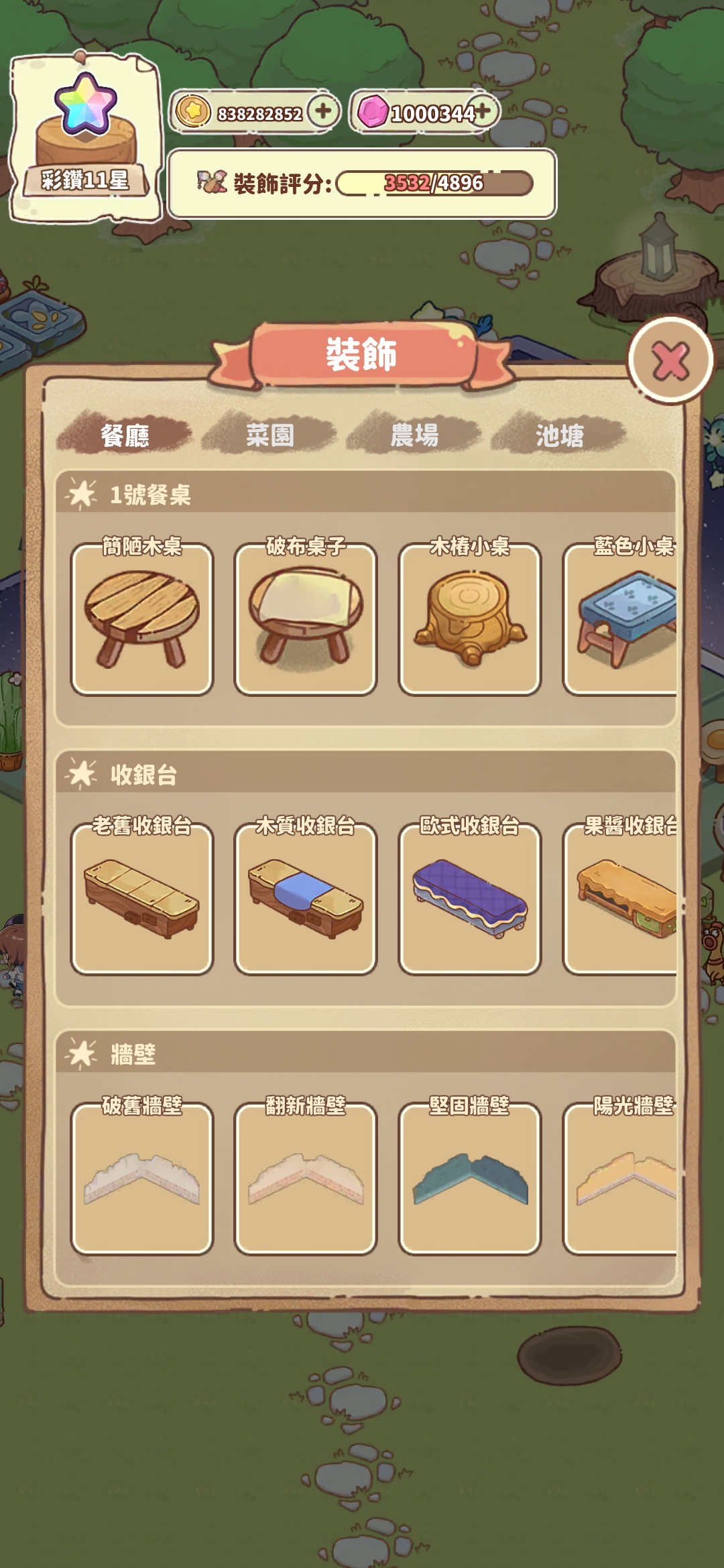
Task: Switch to the 菜園 tab
Action: pyautogui.click(x=269, y=436)
